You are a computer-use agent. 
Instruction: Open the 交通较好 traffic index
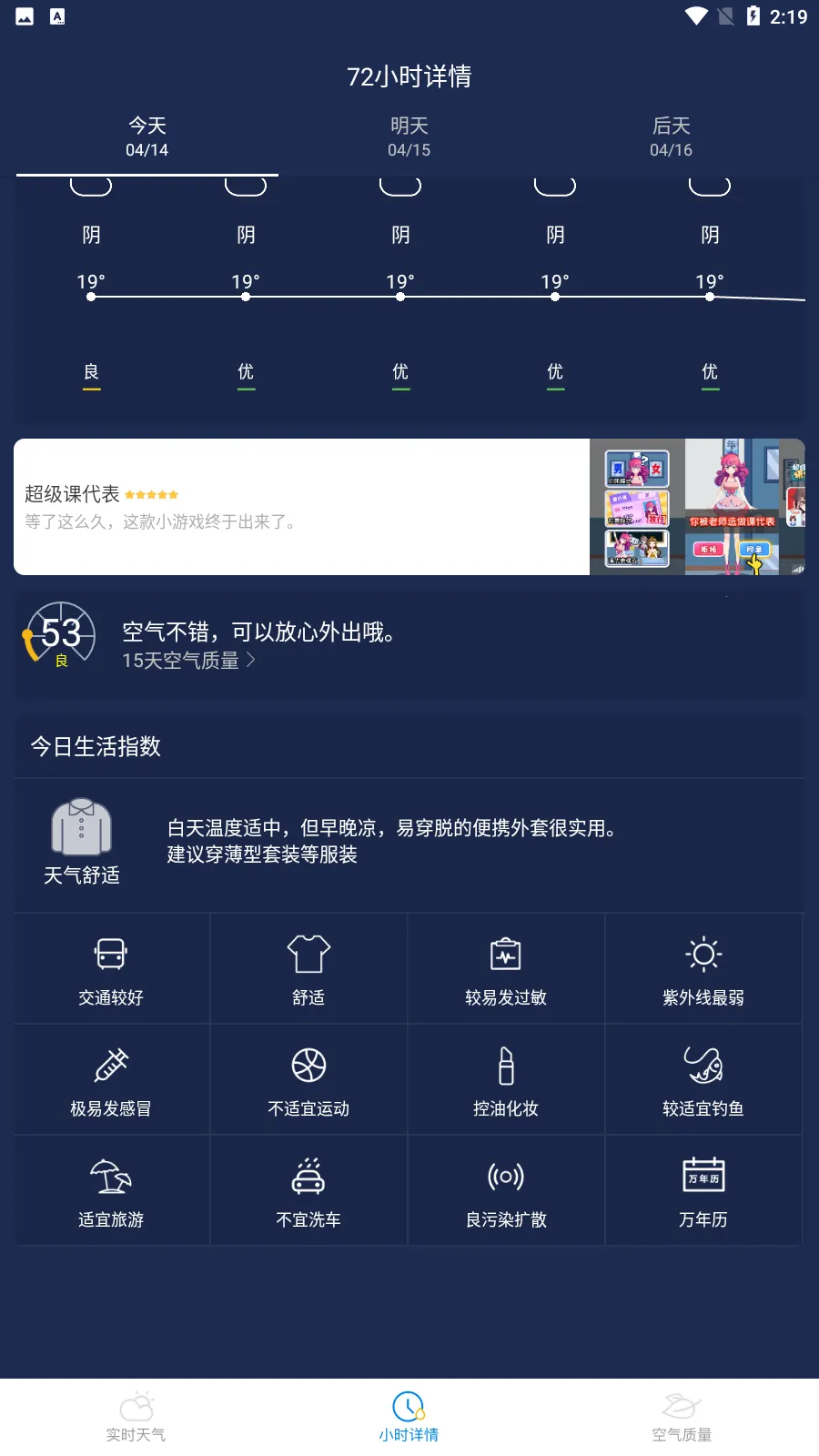pos(111,970)
